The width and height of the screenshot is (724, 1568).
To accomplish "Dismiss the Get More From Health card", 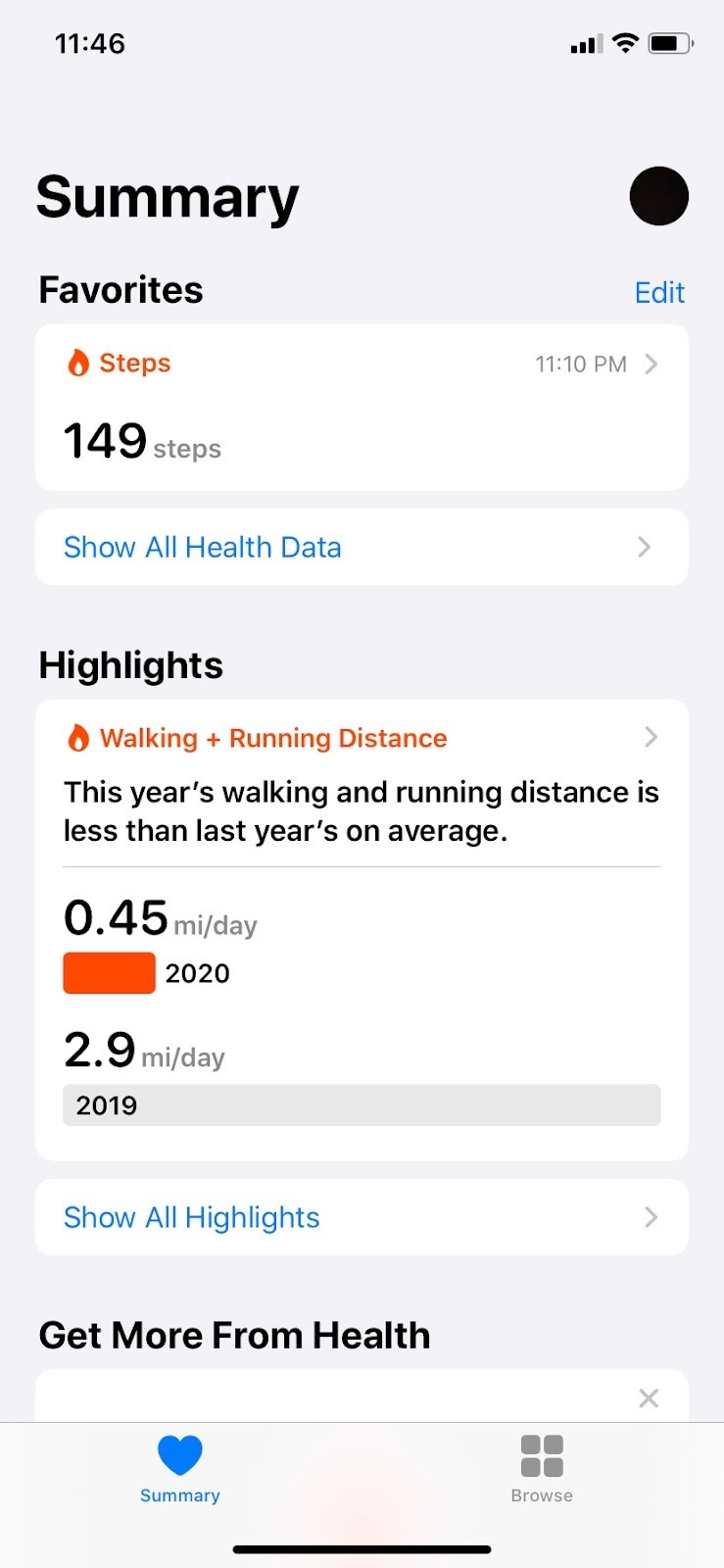I will coord(649,1398).
